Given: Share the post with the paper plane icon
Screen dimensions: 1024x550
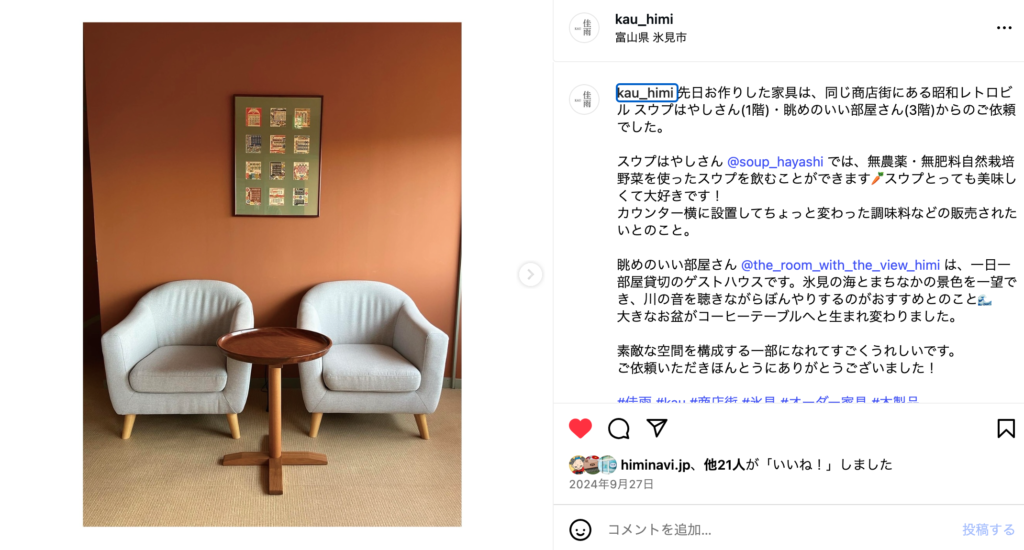Looking at the screenshot, I should 656,429.
